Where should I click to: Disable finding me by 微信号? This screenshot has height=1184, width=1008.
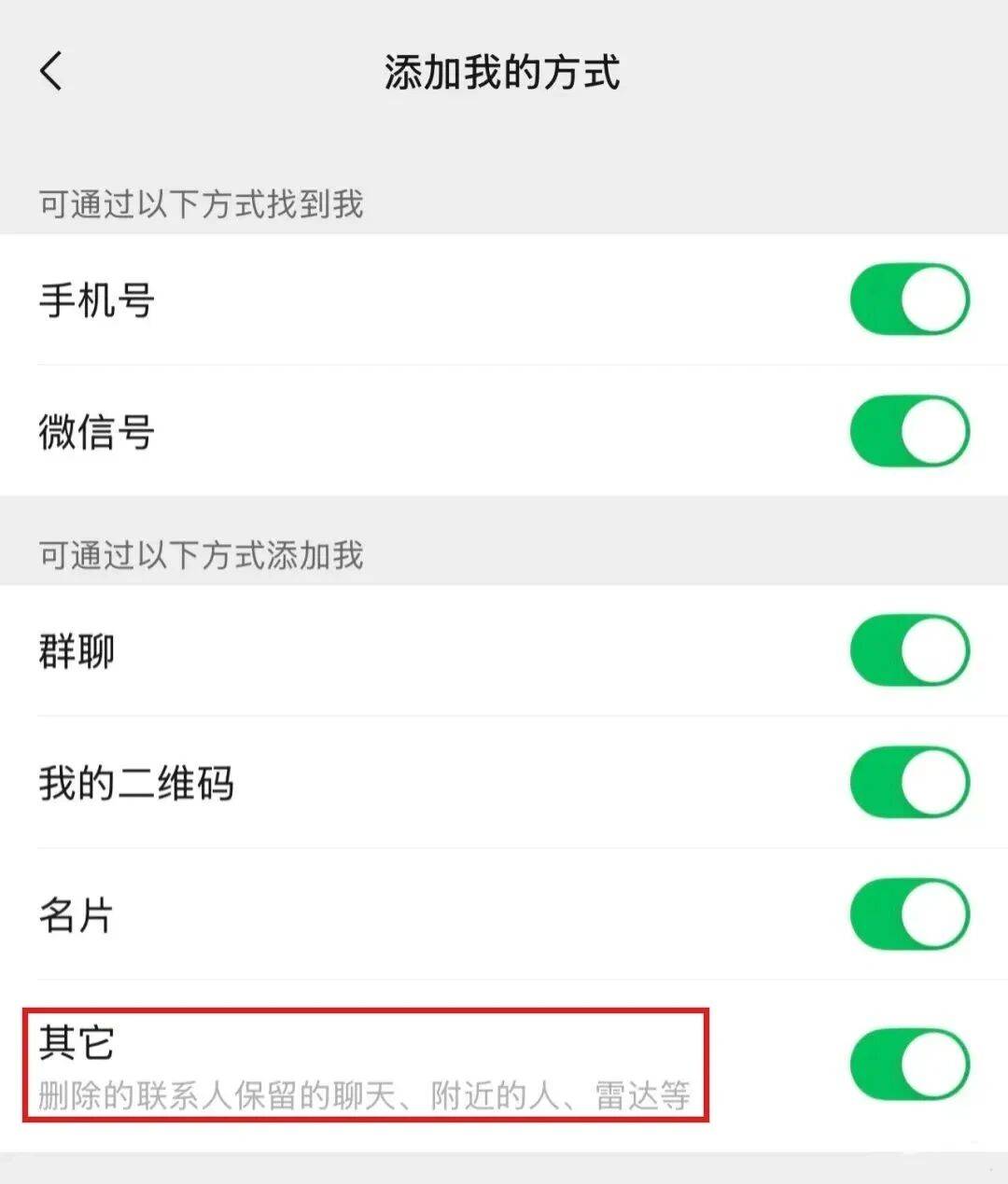coord(909,431)
